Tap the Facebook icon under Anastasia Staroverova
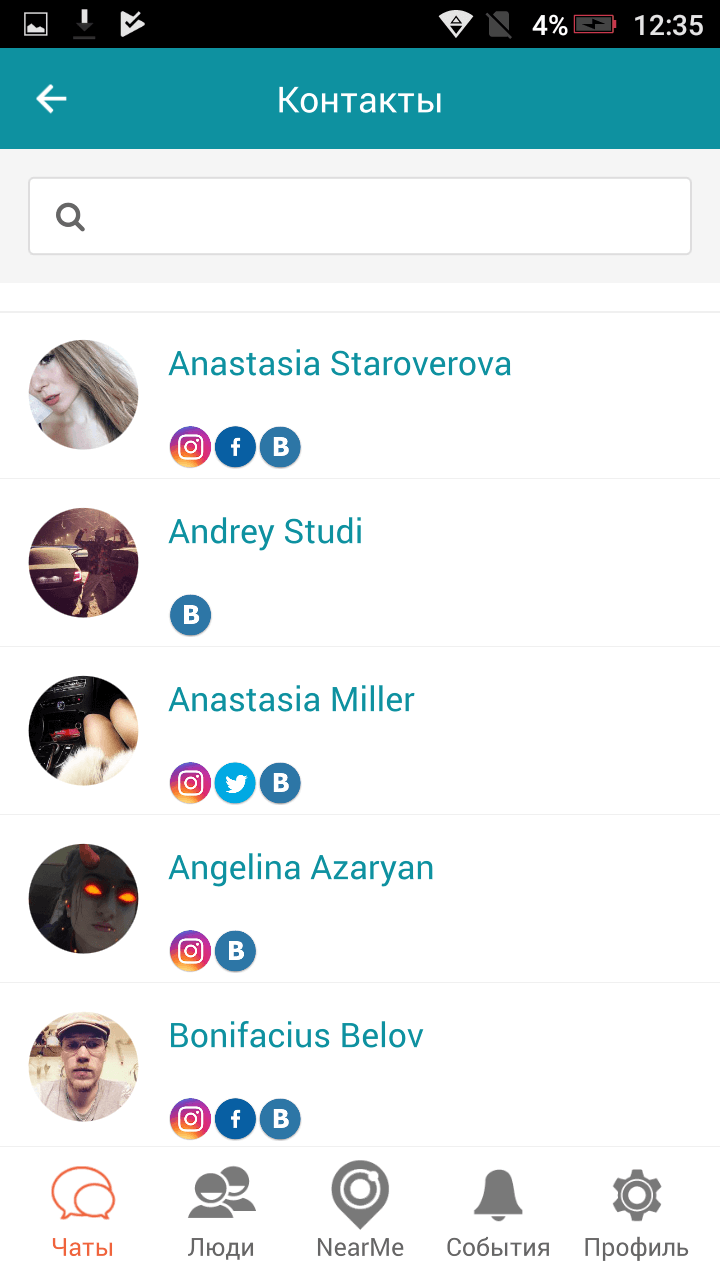Viewport: 720px width, 1280px height. (235, 448)
